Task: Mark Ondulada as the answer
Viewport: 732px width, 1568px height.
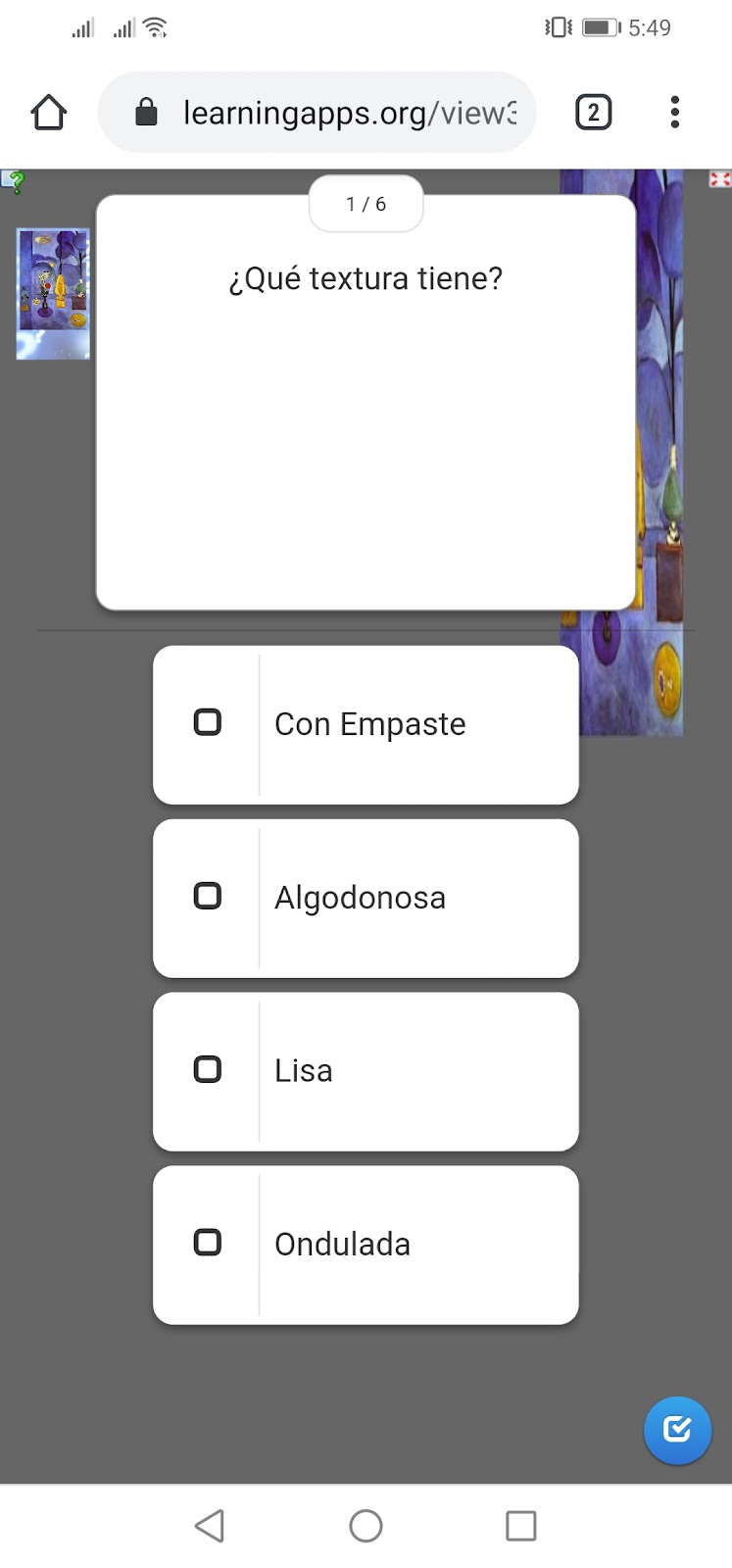Action: click(x=366, y=1245)
